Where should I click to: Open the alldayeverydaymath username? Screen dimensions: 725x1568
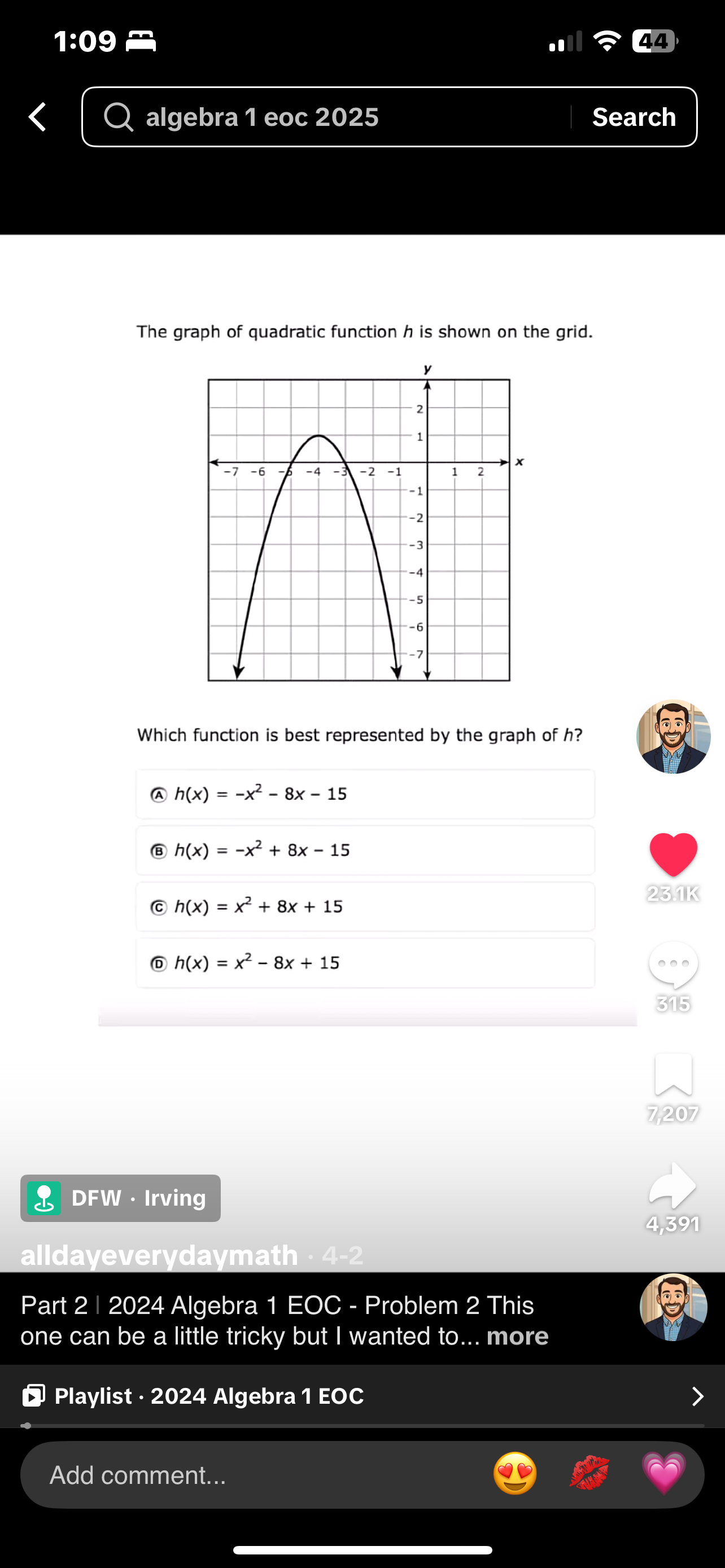159,1255
